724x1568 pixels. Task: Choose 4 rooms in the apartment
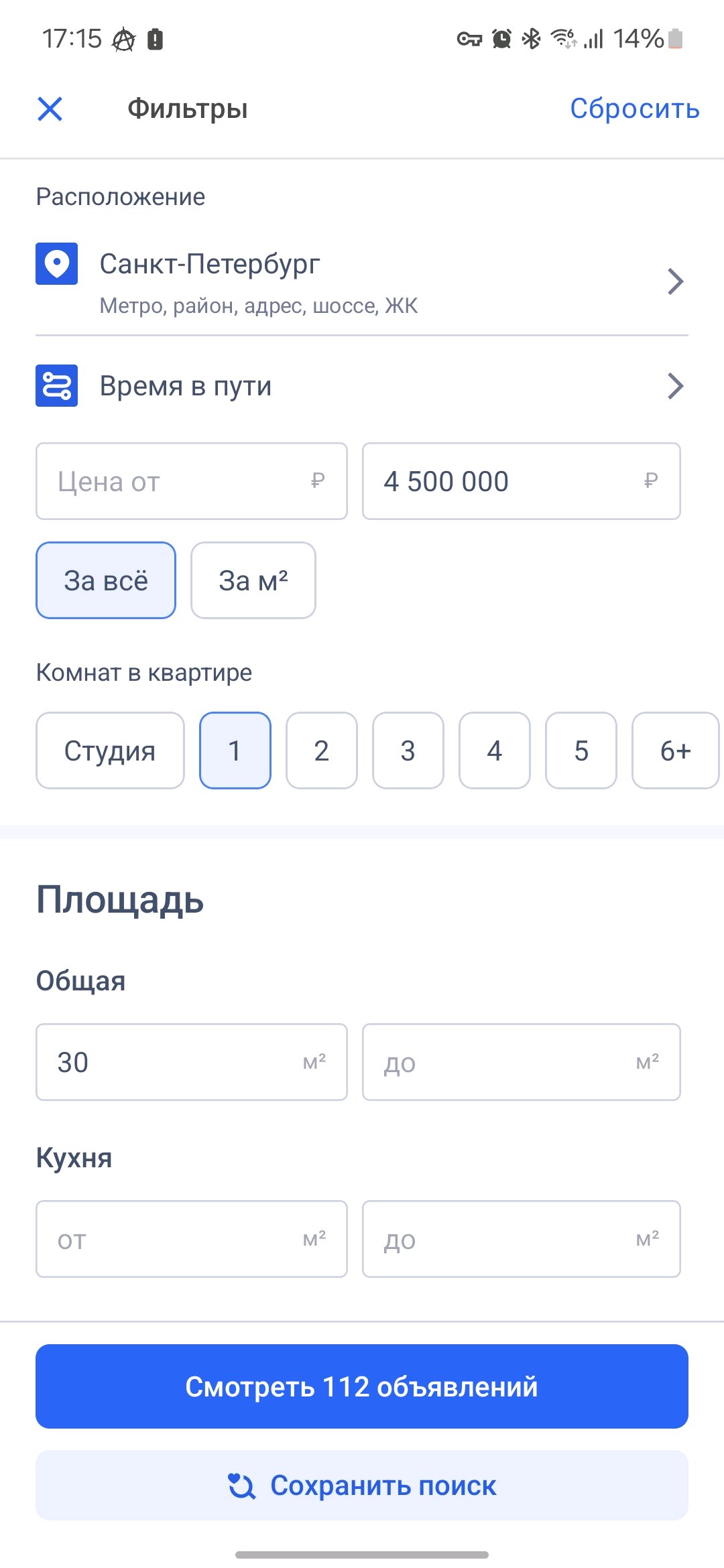click(495, 750)
